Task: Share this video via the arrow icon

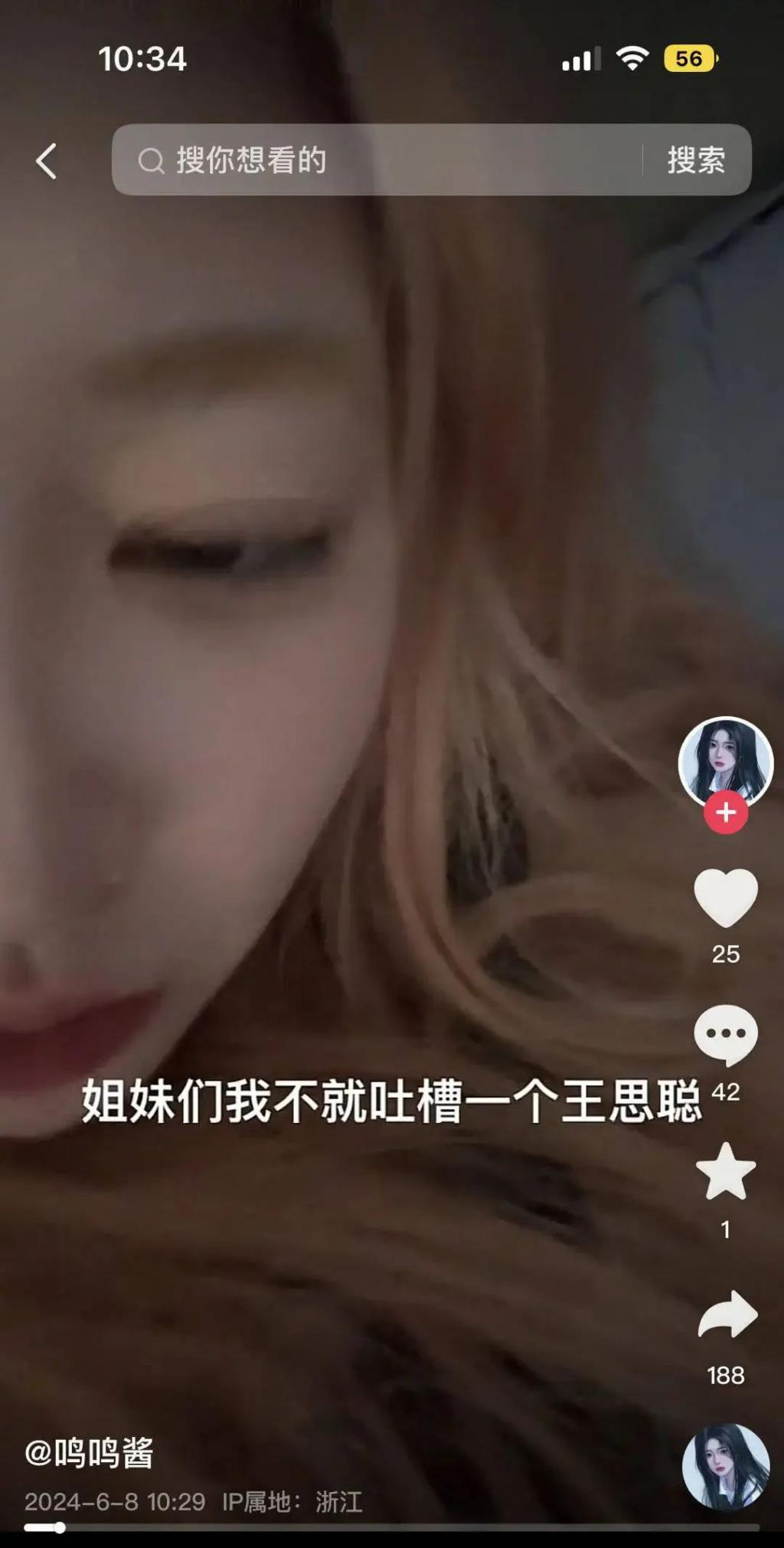Action: (727, 1316)
